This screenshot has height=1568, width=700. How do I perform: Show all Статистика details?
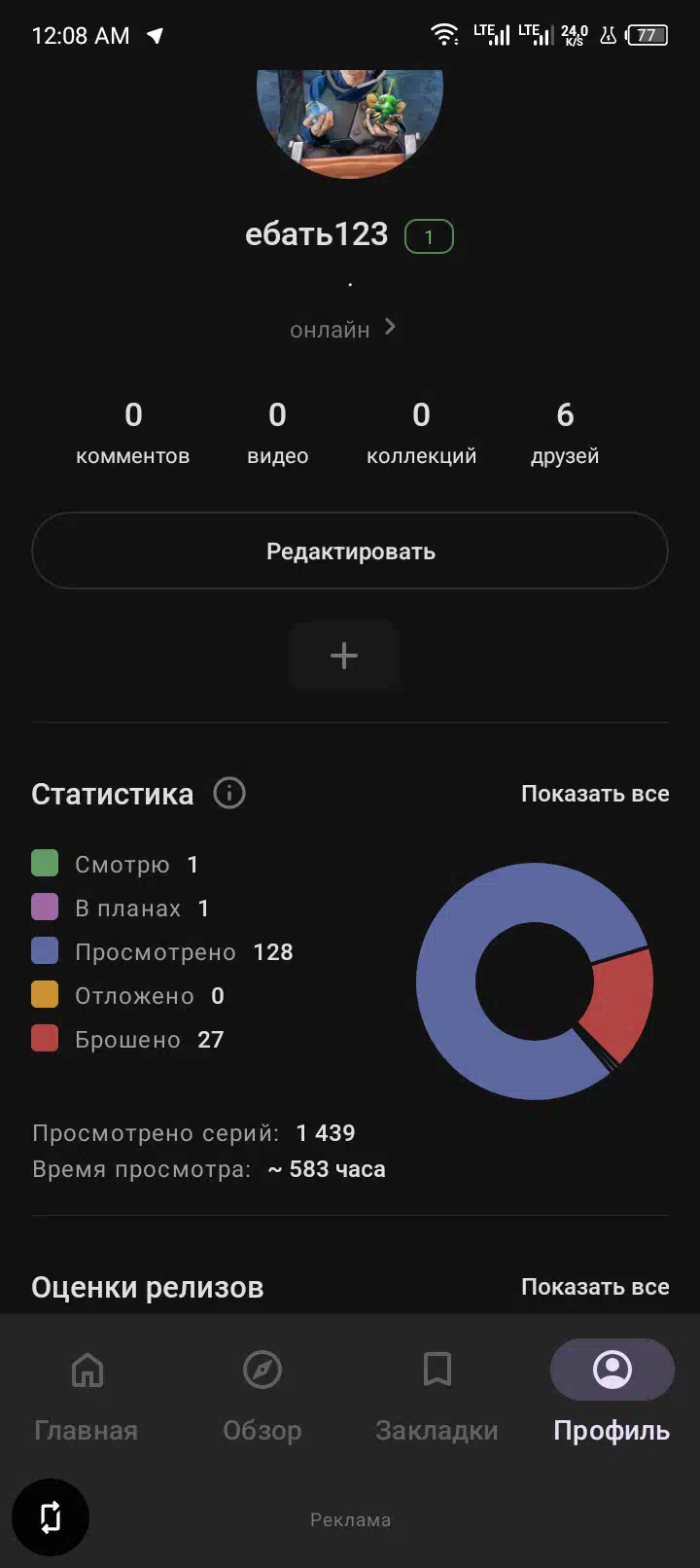point(595,794)
